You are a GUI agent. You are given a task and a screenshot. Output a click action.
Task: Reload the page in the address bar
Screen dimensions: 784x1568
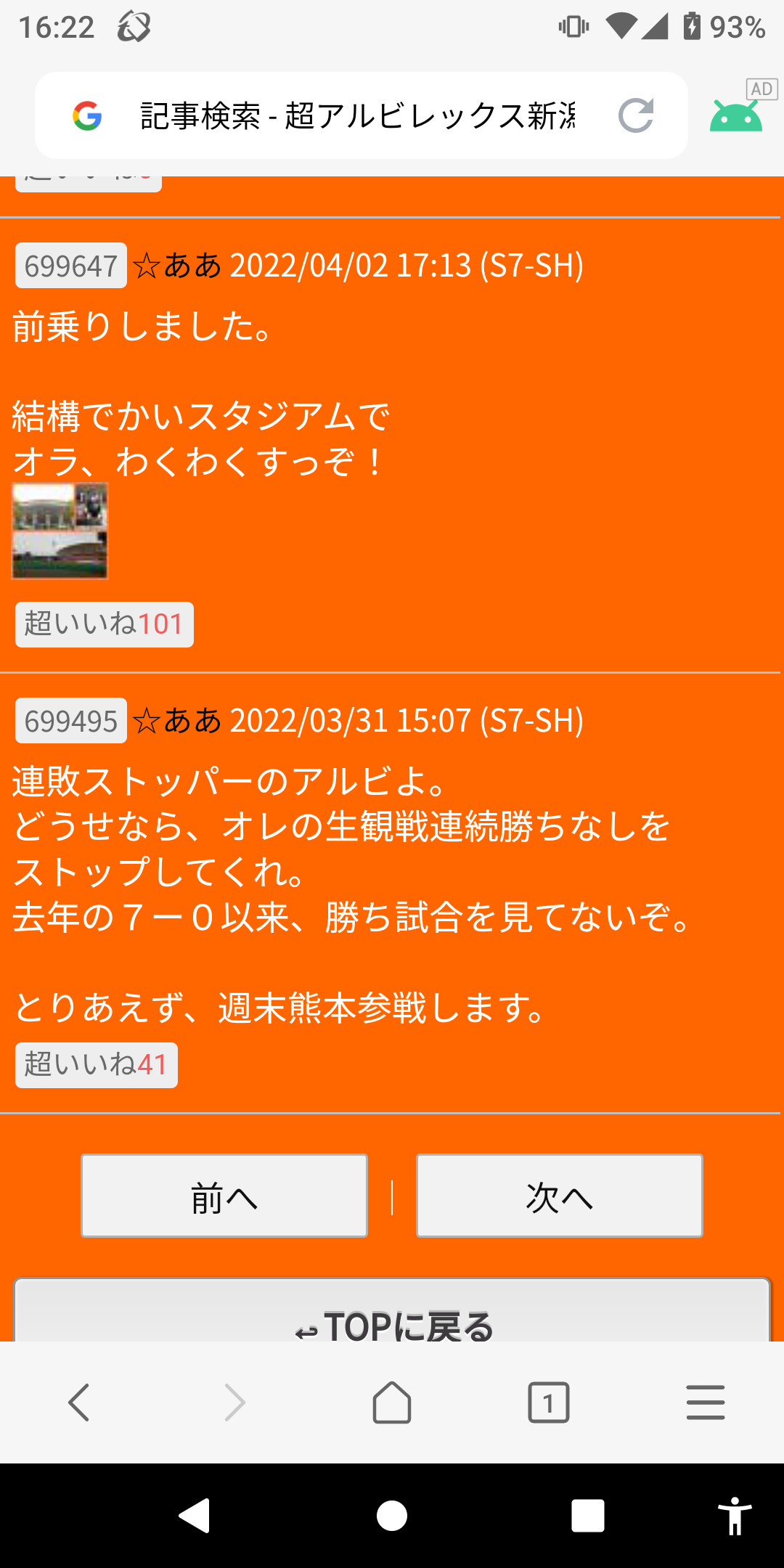click(x=636, y=115)
